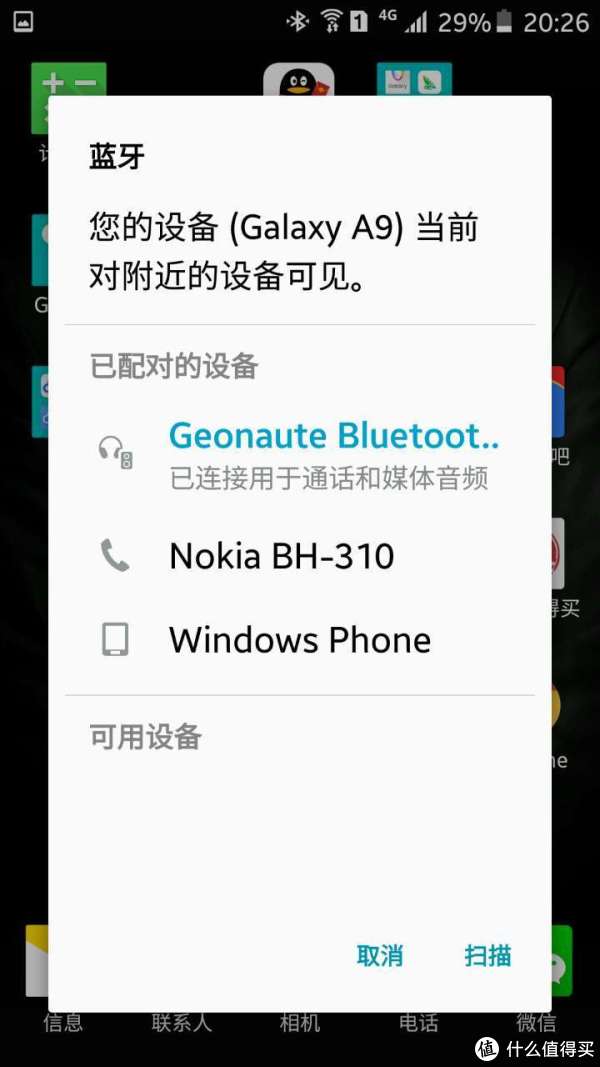Choose the paired Windows Phone device
The image size is (600, 1067).
[x=300, y=640]
